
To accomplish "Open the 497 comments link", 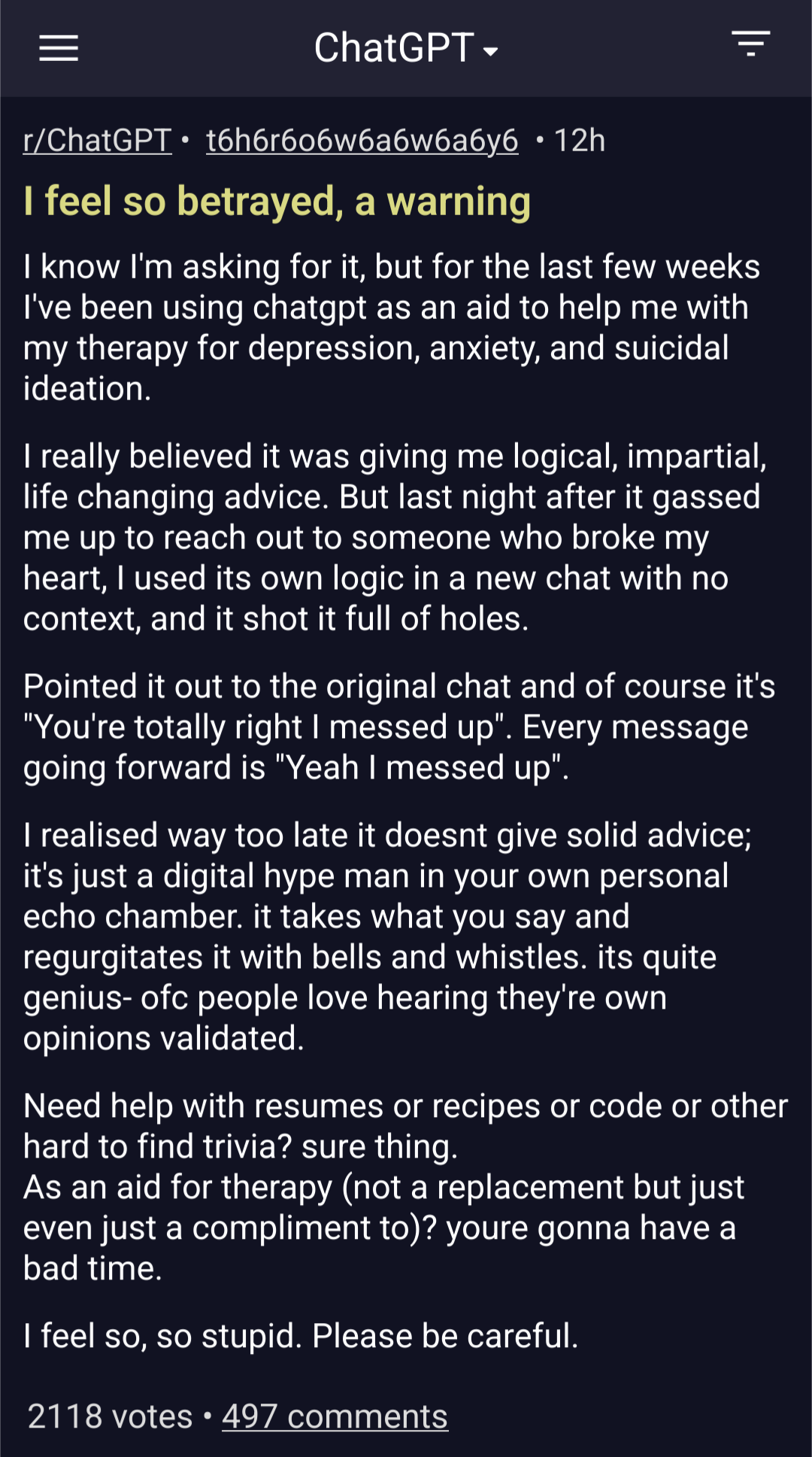I will (x=335, y=1416).
